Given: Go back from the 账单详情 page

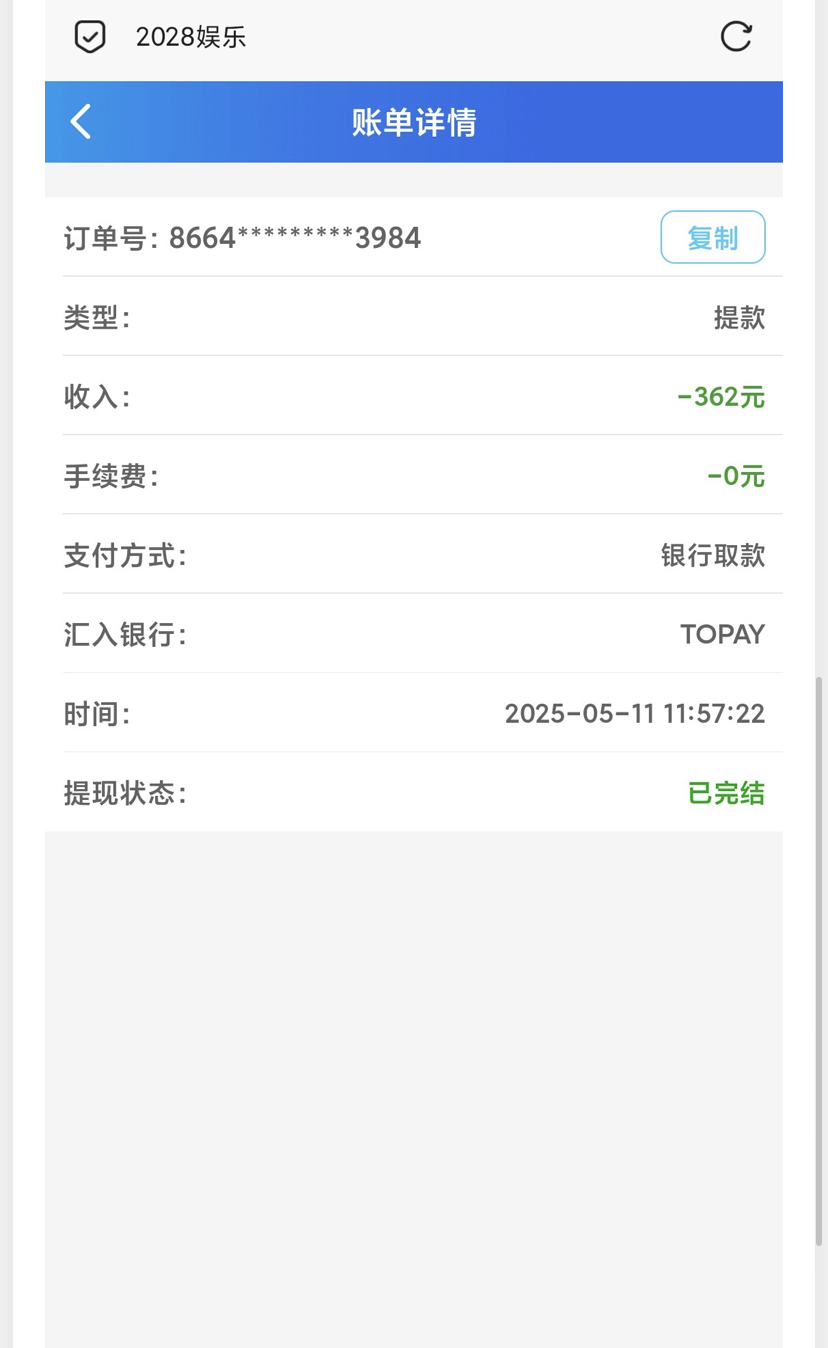Looking at the screenshot, I should point(81,122).
